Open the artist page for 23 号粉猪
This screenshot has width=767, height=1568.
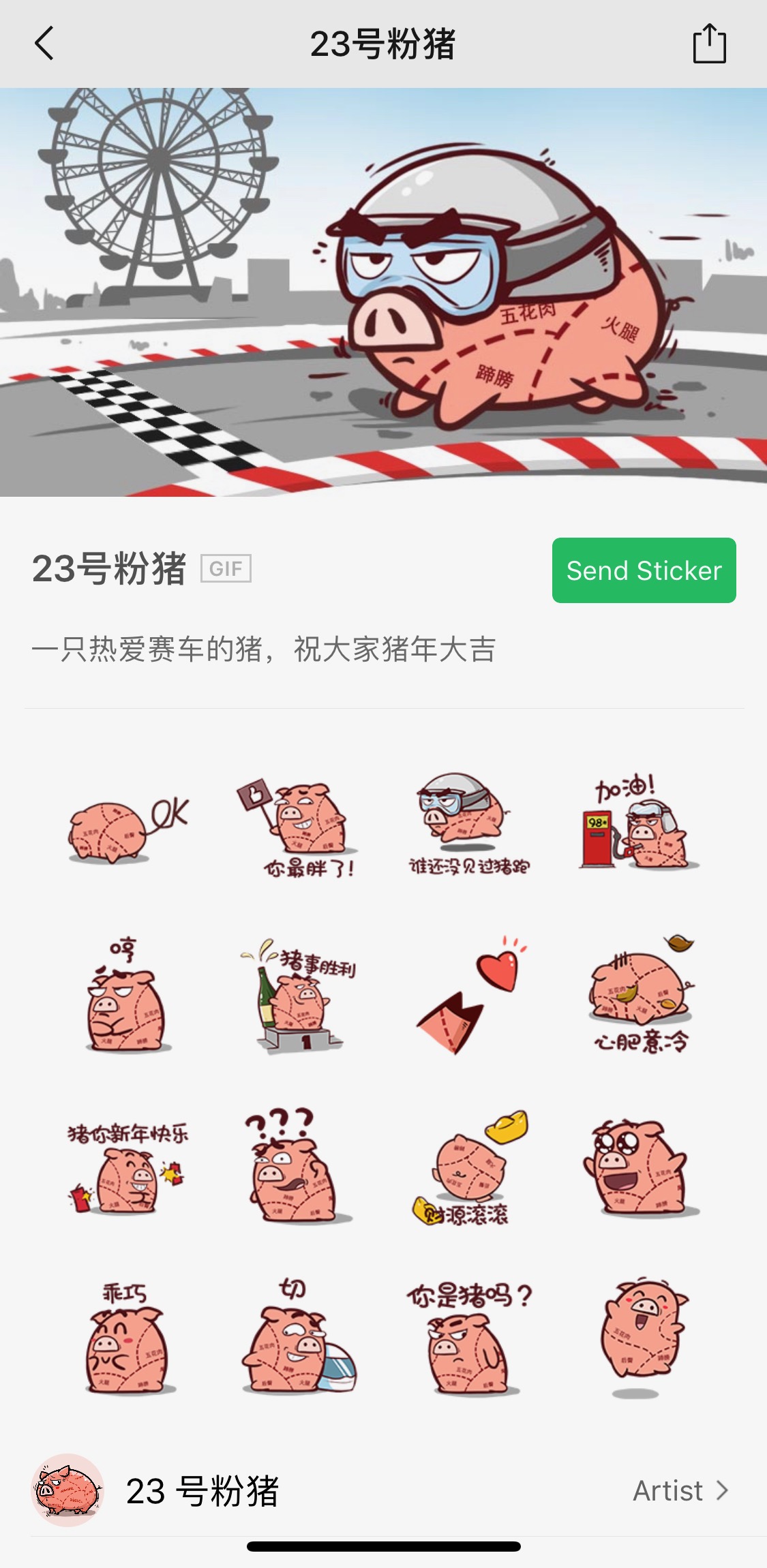(x=680, y=1491)
